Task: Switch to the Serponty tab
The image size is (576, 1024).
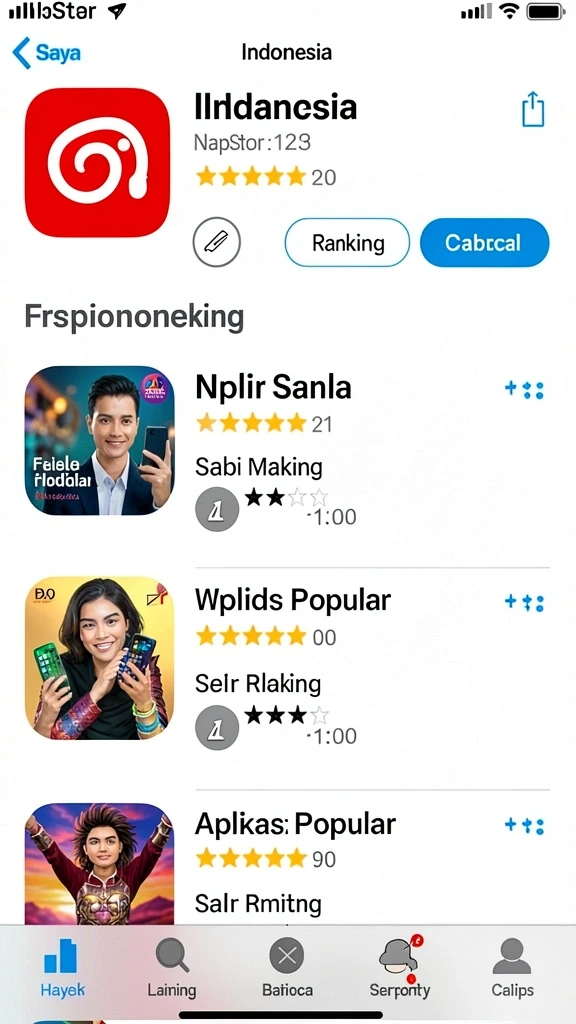Action: coord(400,968)
